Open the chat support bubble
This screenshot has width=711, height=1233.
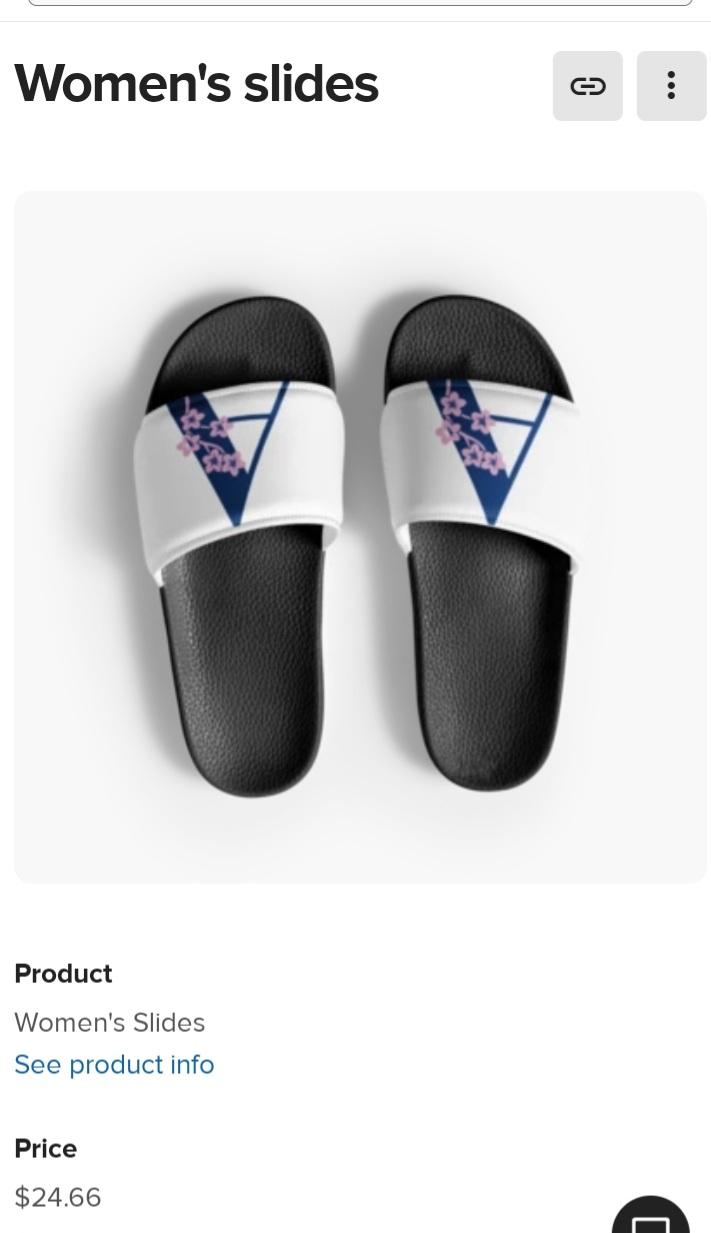(x=651, y=1218)
